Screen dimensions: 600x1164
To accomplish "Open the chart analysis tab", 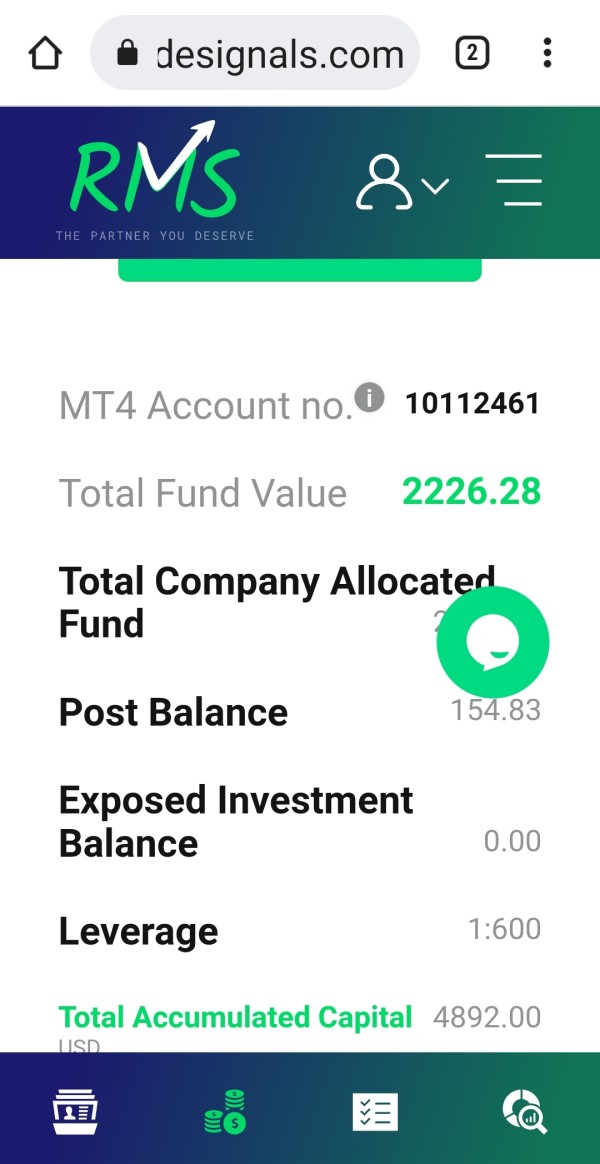I will pos(524,1112).
